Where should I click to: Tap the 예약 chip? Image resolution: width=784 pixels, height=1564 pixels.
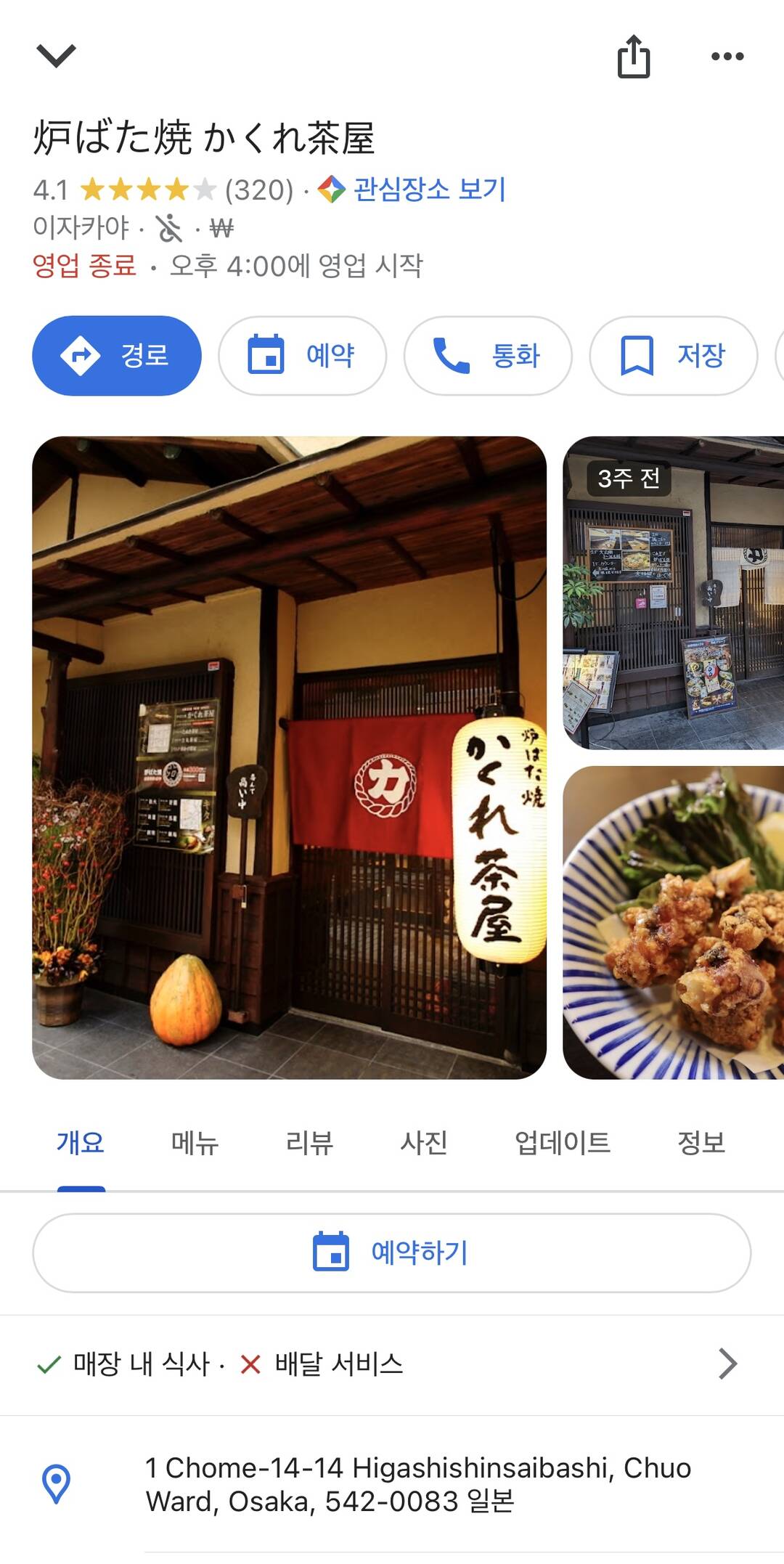[x=302, y=356]
